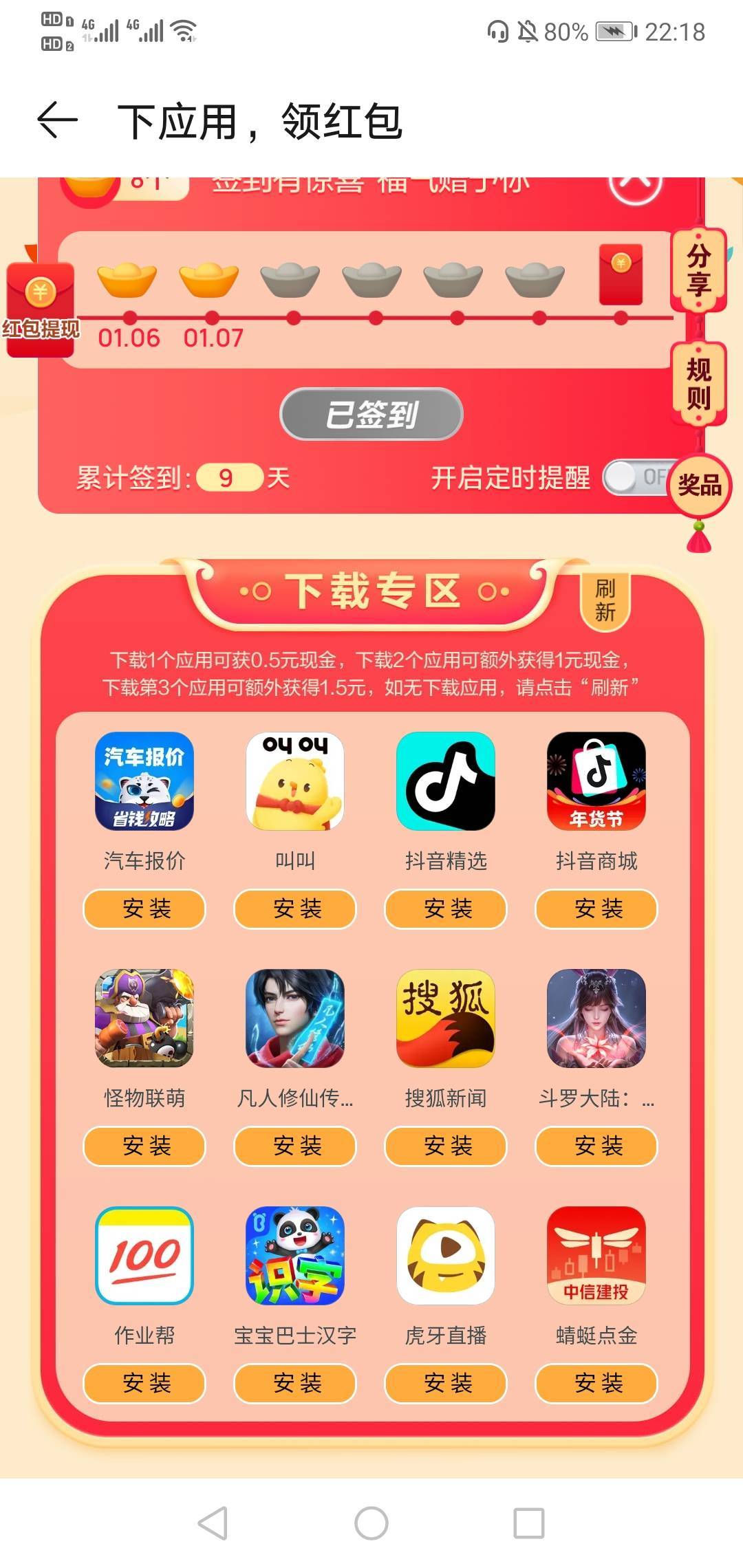The image size is (743, 1568).
Task: Install the 叫叫 app
Action: [x=295, y=908]
